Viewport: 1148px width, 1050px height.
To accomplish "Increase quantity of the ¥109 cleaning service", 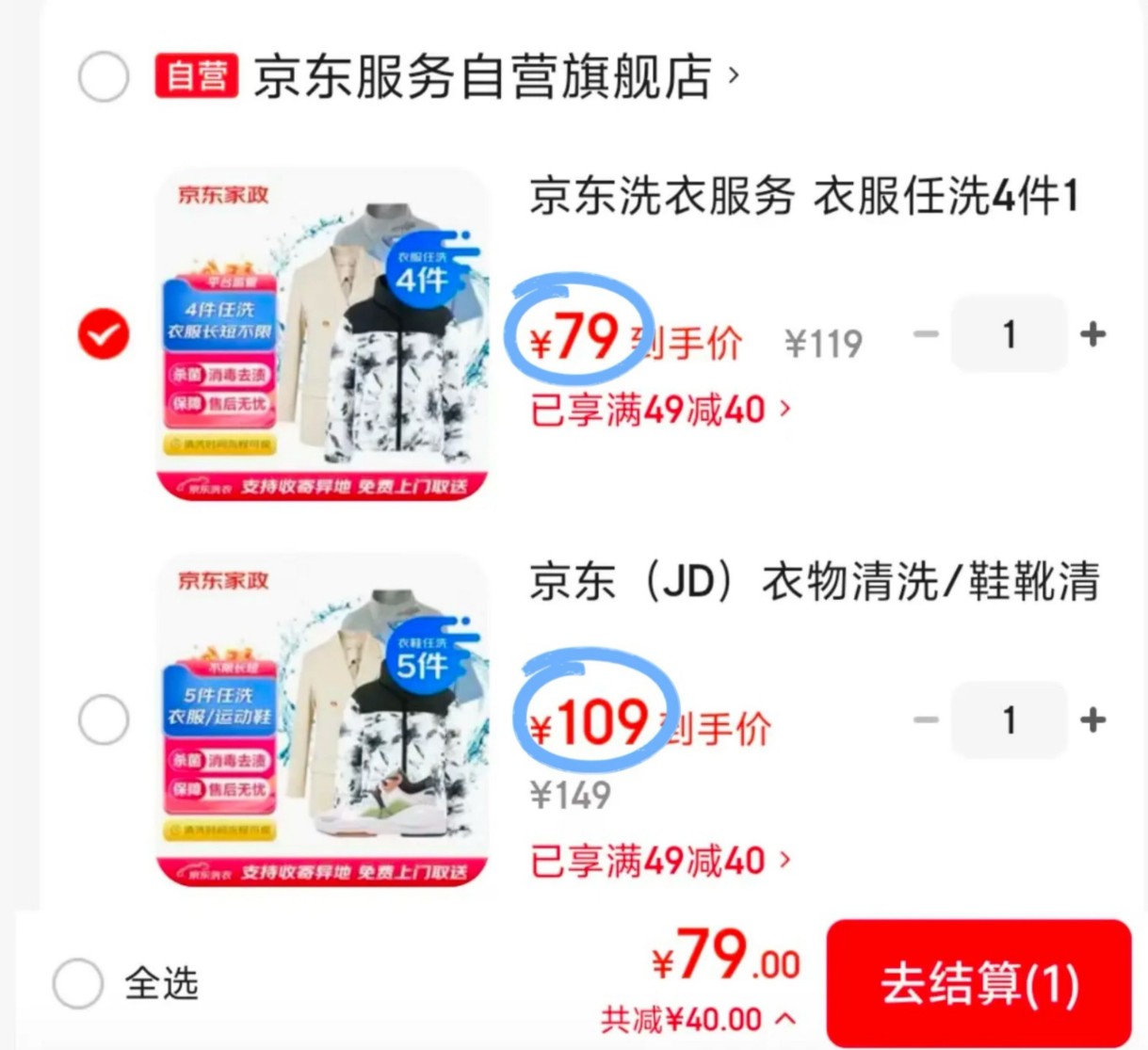I will tap(1092, 720).
